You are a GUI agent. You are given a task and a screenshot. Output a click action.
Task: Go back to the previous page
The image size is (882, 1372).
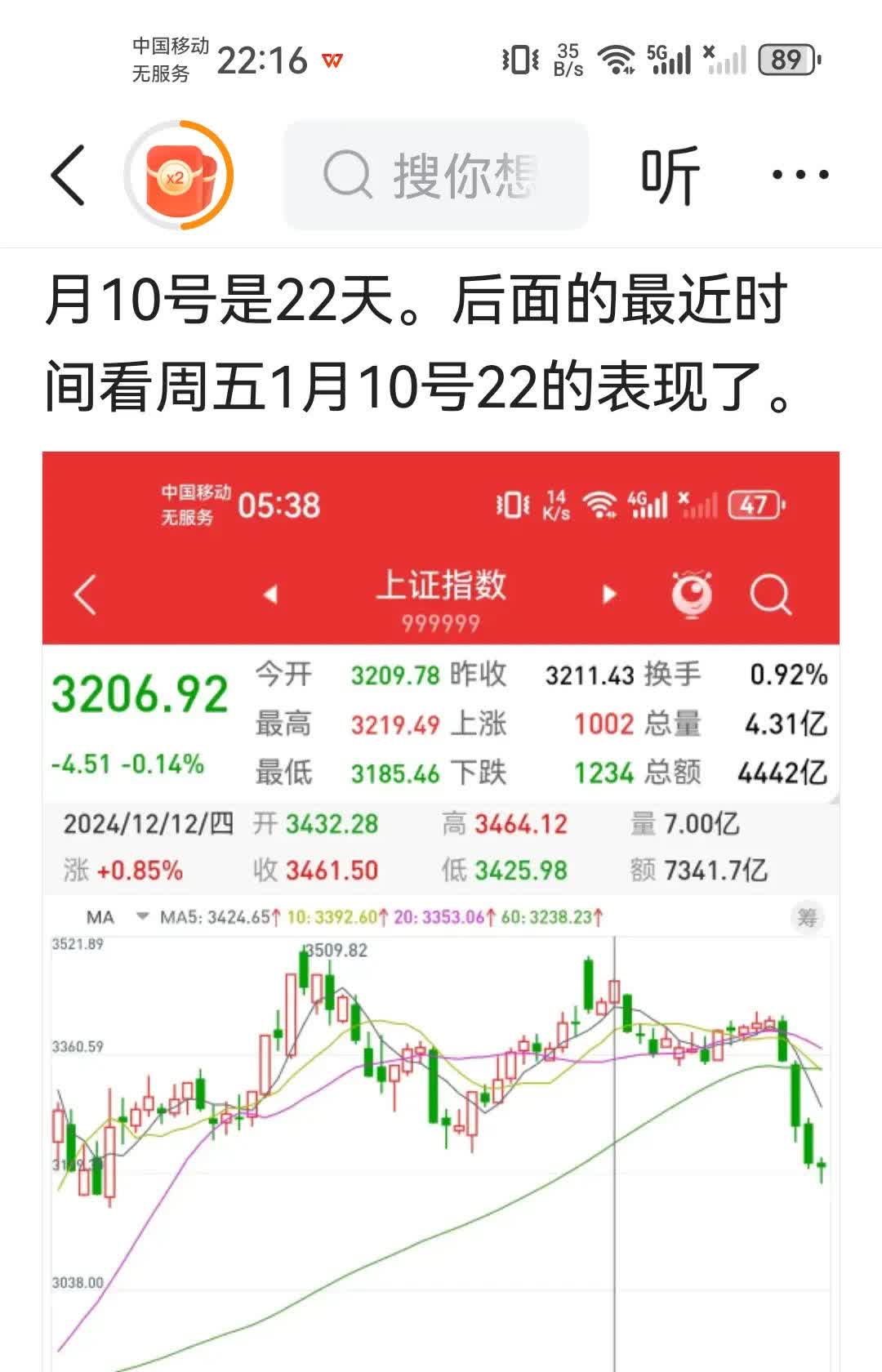[68, 175]
